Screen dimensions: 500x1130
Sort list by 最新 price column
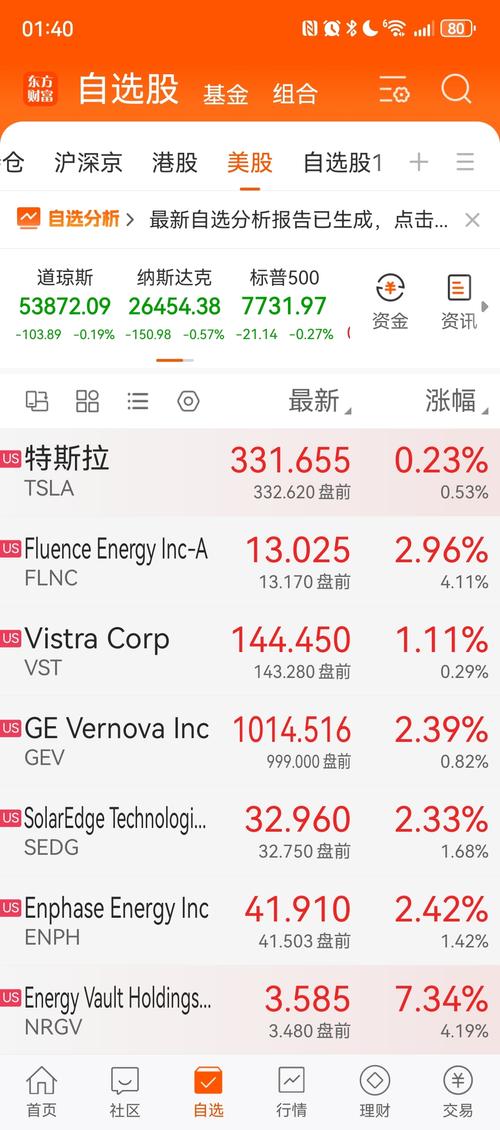tap(319, 401)
